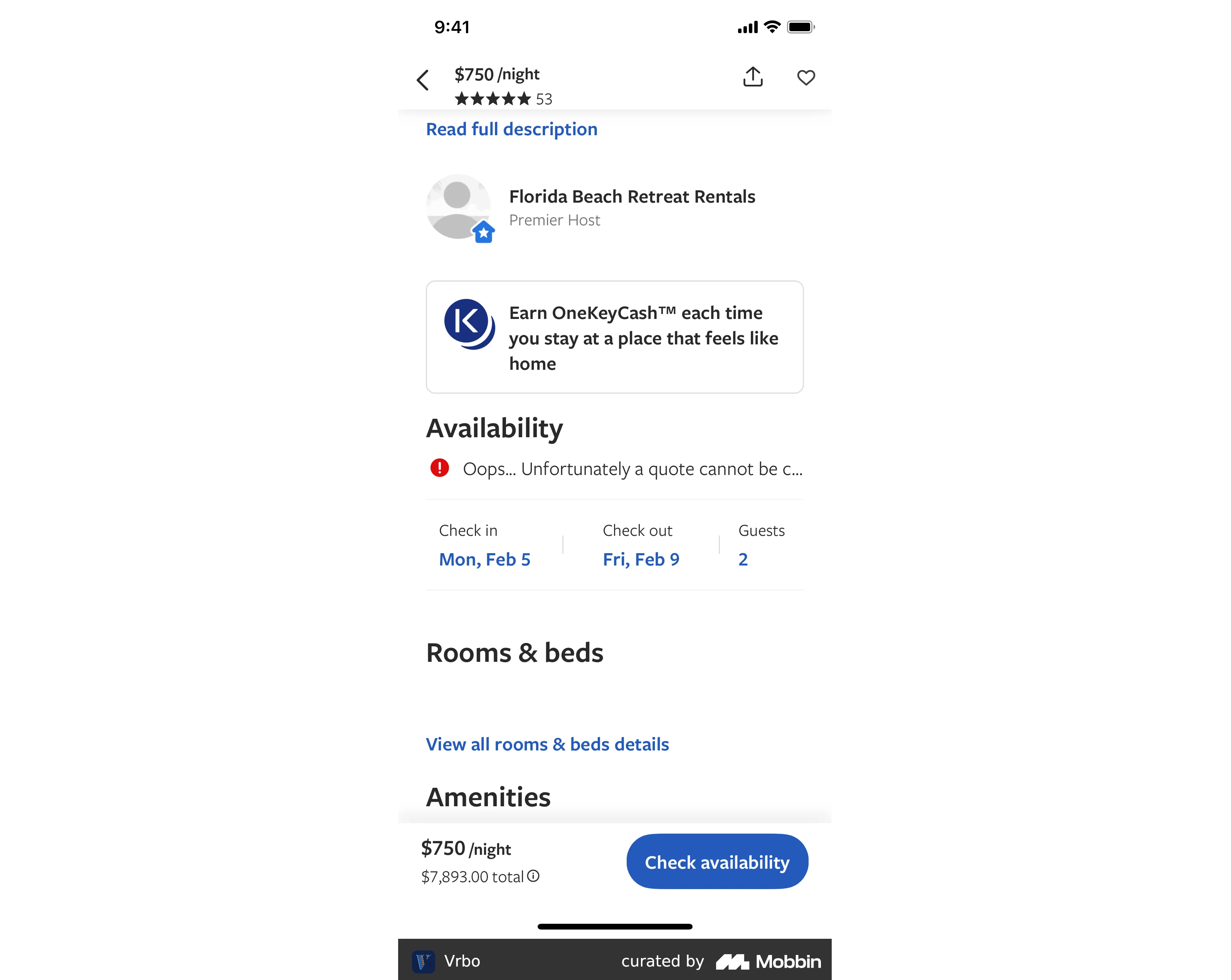View all rooms & beds details
1231x980 pixels.
click(x=547, y=744)
